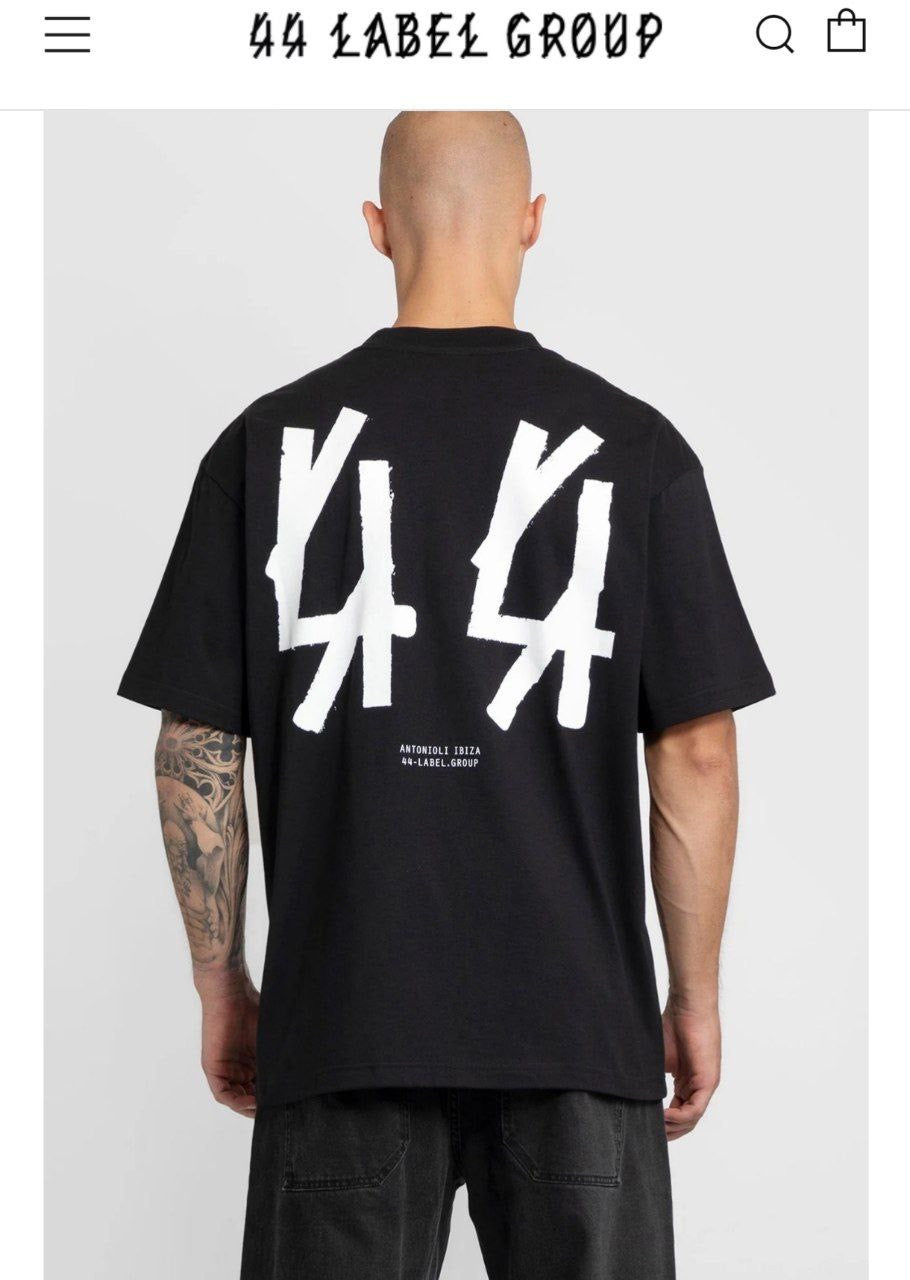View the shopping bag
910x1280 pixels.
coord(846,32)
